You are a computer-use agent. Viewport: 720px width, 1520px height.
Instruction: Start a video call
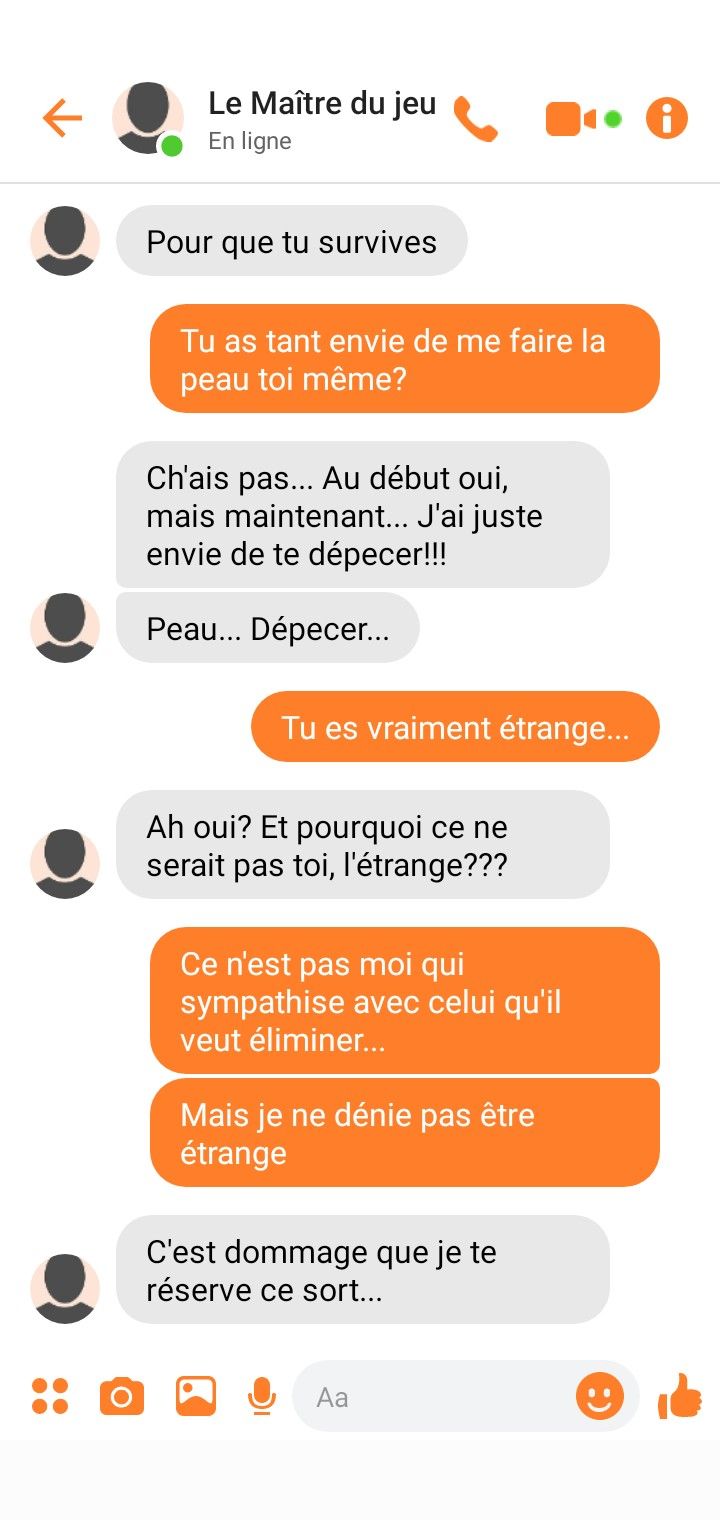click(571, 119)
